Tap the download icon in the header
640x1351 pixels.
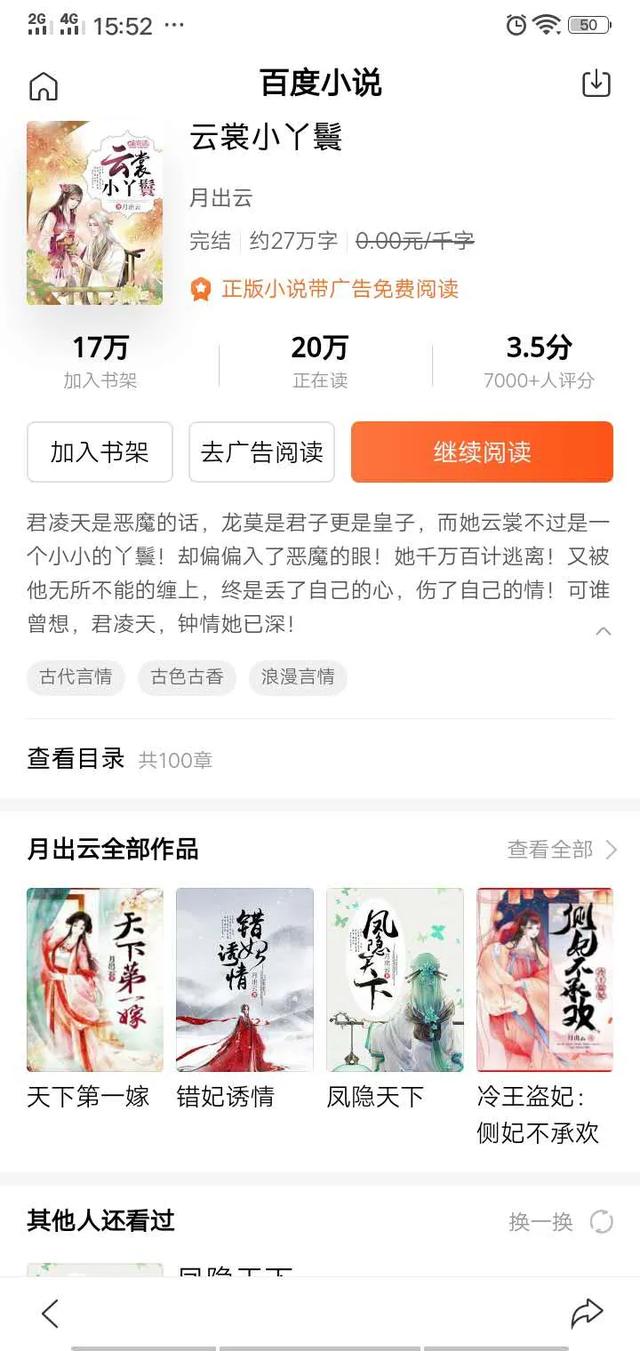596,84
